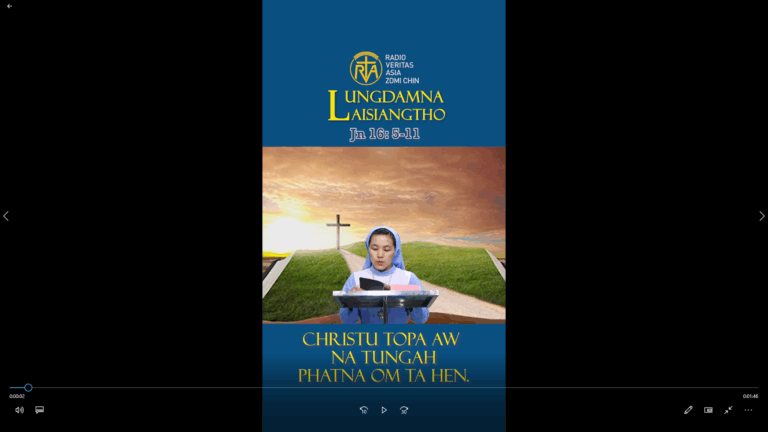Switch to mini player view
The width and height of the screenshot is (768, 432).
[708, 410]
